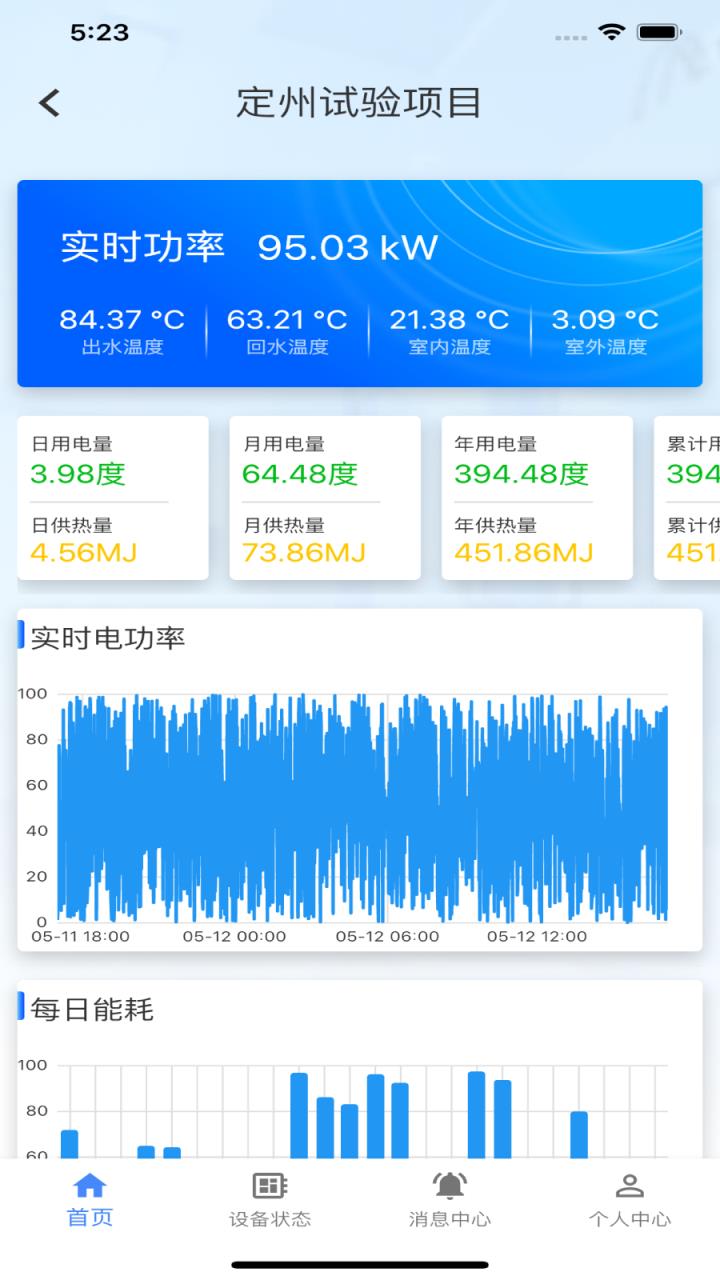This screenshot has width=720, height=1280.
Task: Open the 定州试验项目 project title
Action: pos(360,103)
